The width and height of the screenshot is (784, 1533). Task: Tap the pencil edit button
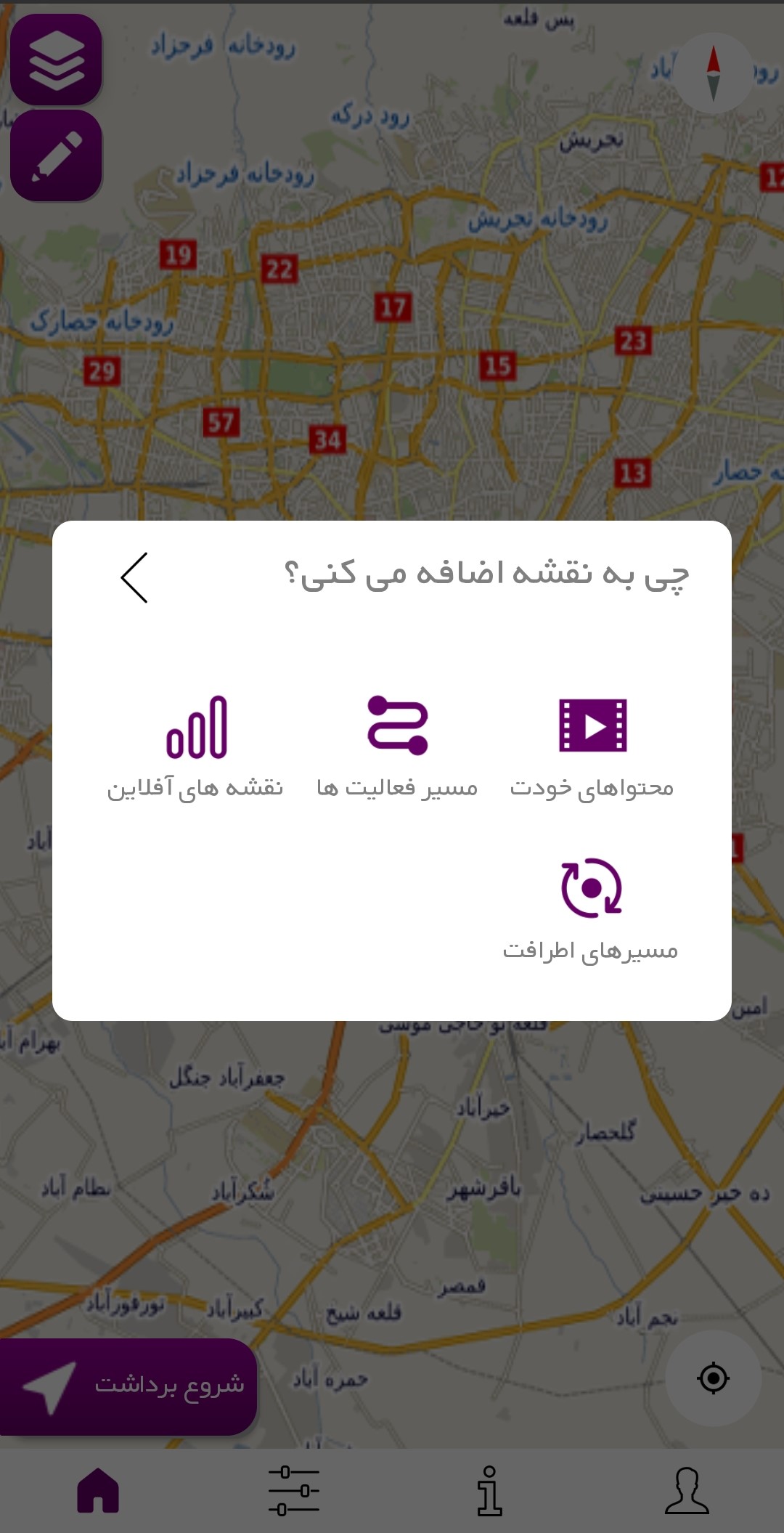pos(56,155)
